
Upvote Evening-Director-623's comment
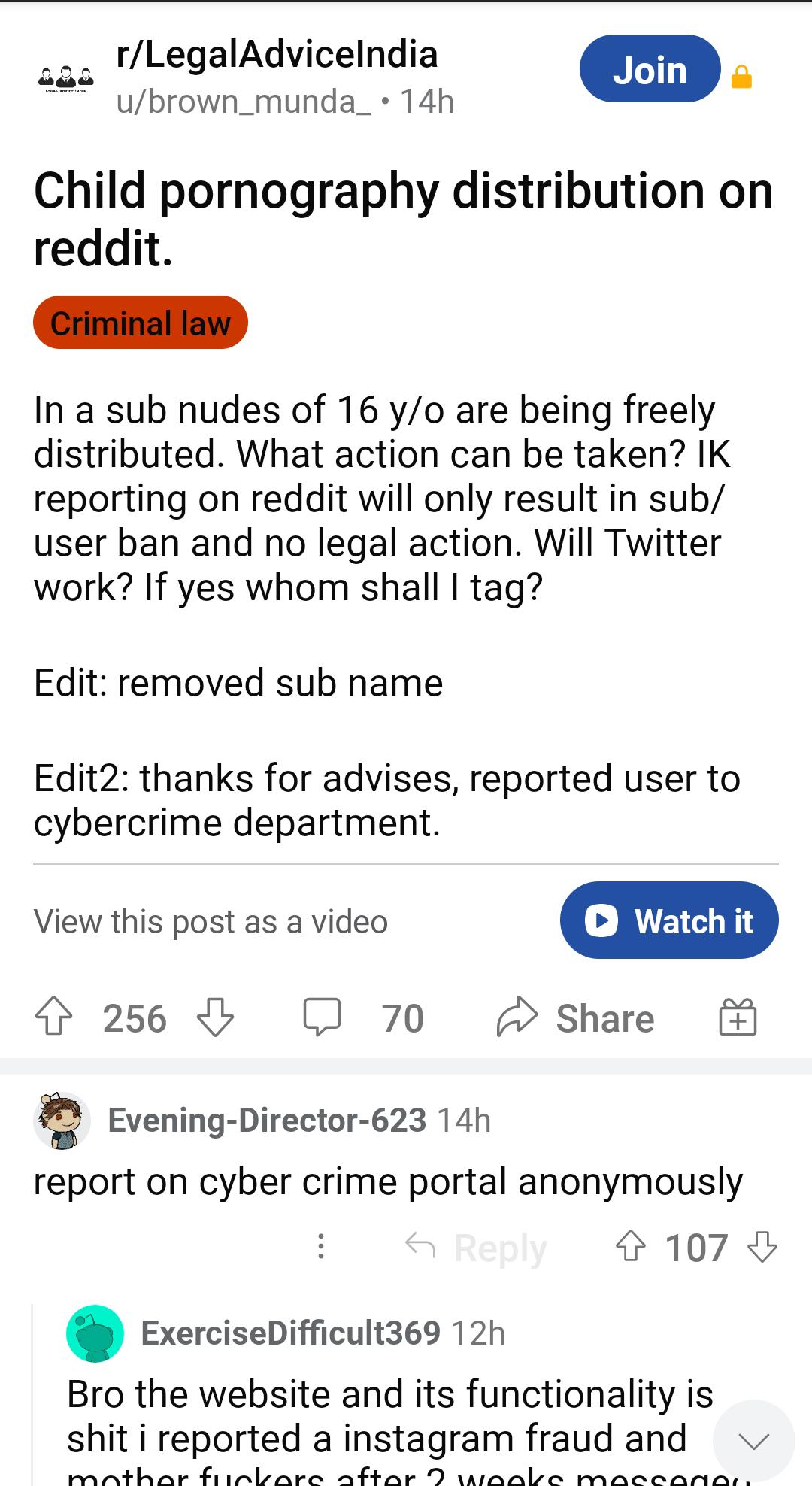(x=630, y=1247)
